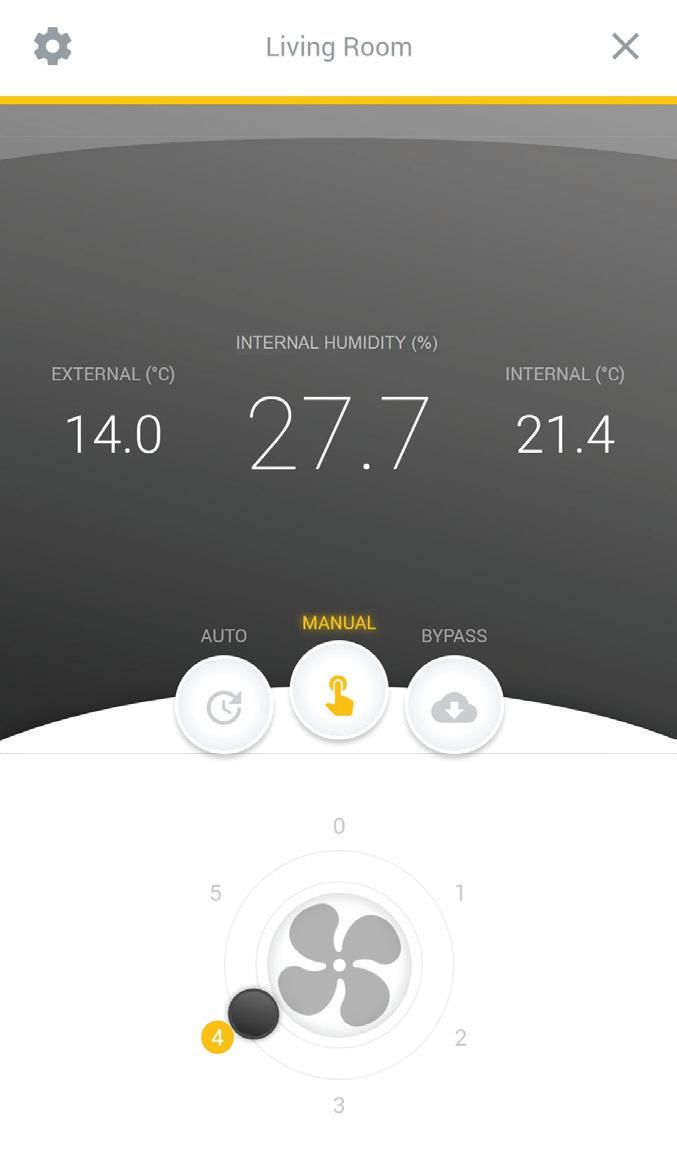Switch to Auto mode
The image size is (677, 1160).
[224, 706]
